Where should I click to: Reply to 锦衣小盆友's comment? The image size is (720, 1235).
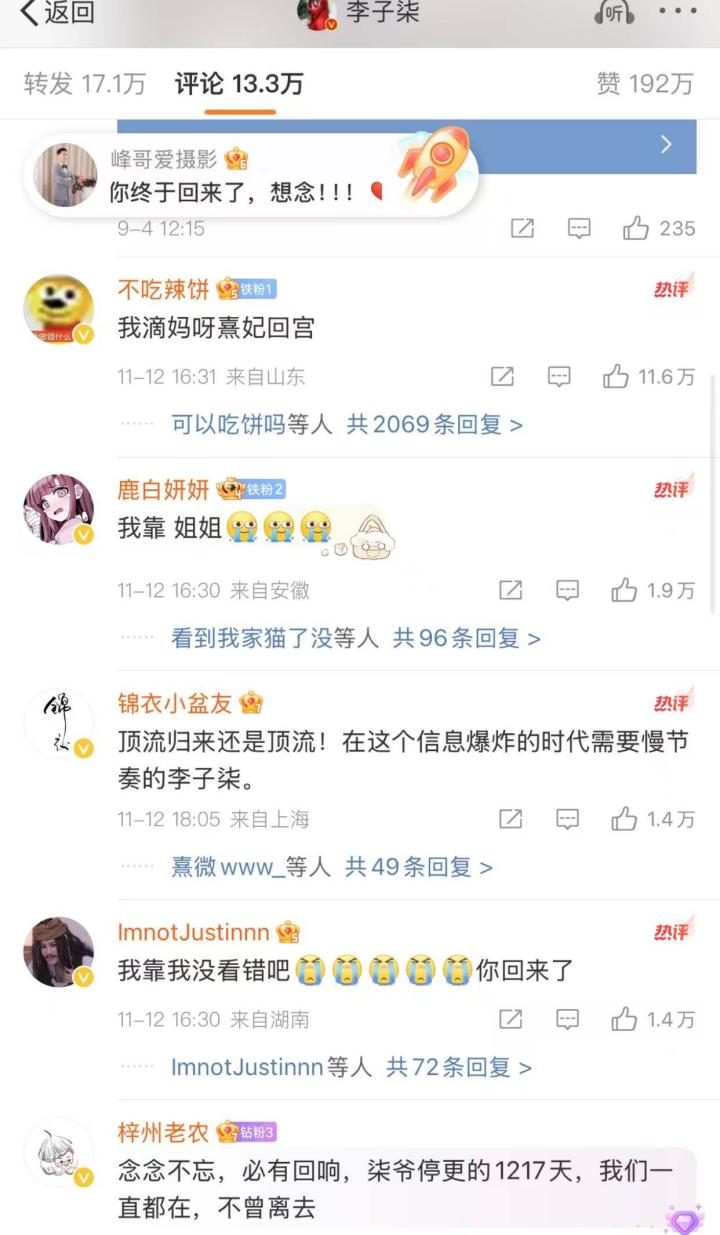point(567,819)
